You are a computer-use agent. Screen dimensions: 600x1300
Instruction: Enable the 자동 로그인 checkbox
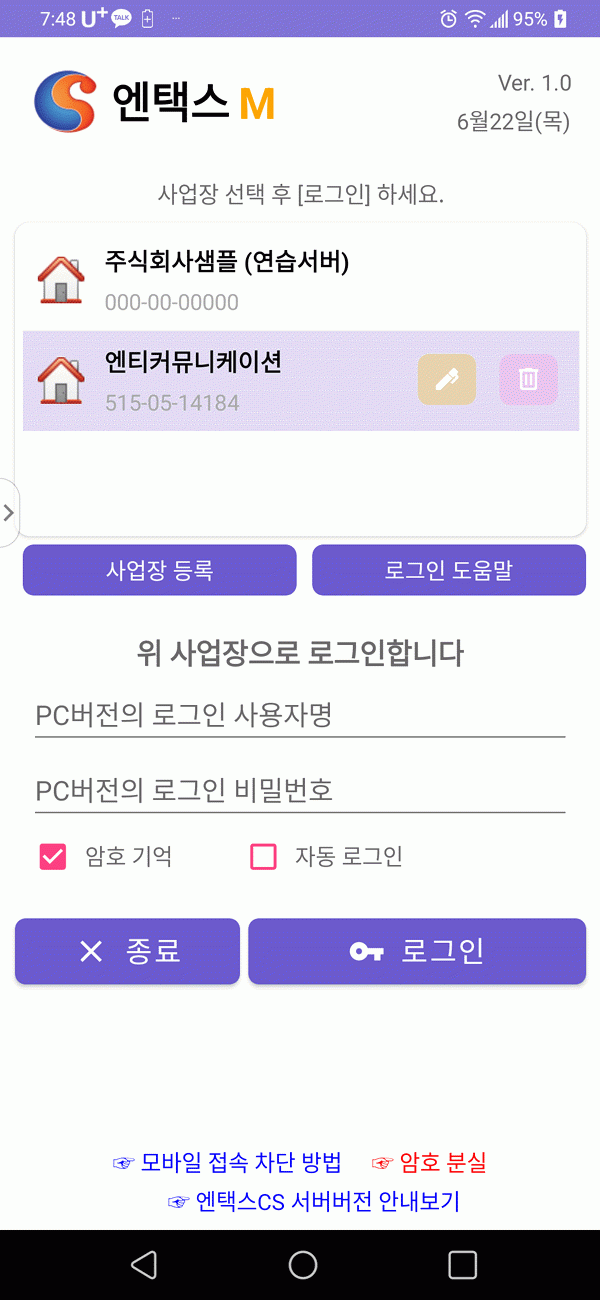tap(263, 857)
